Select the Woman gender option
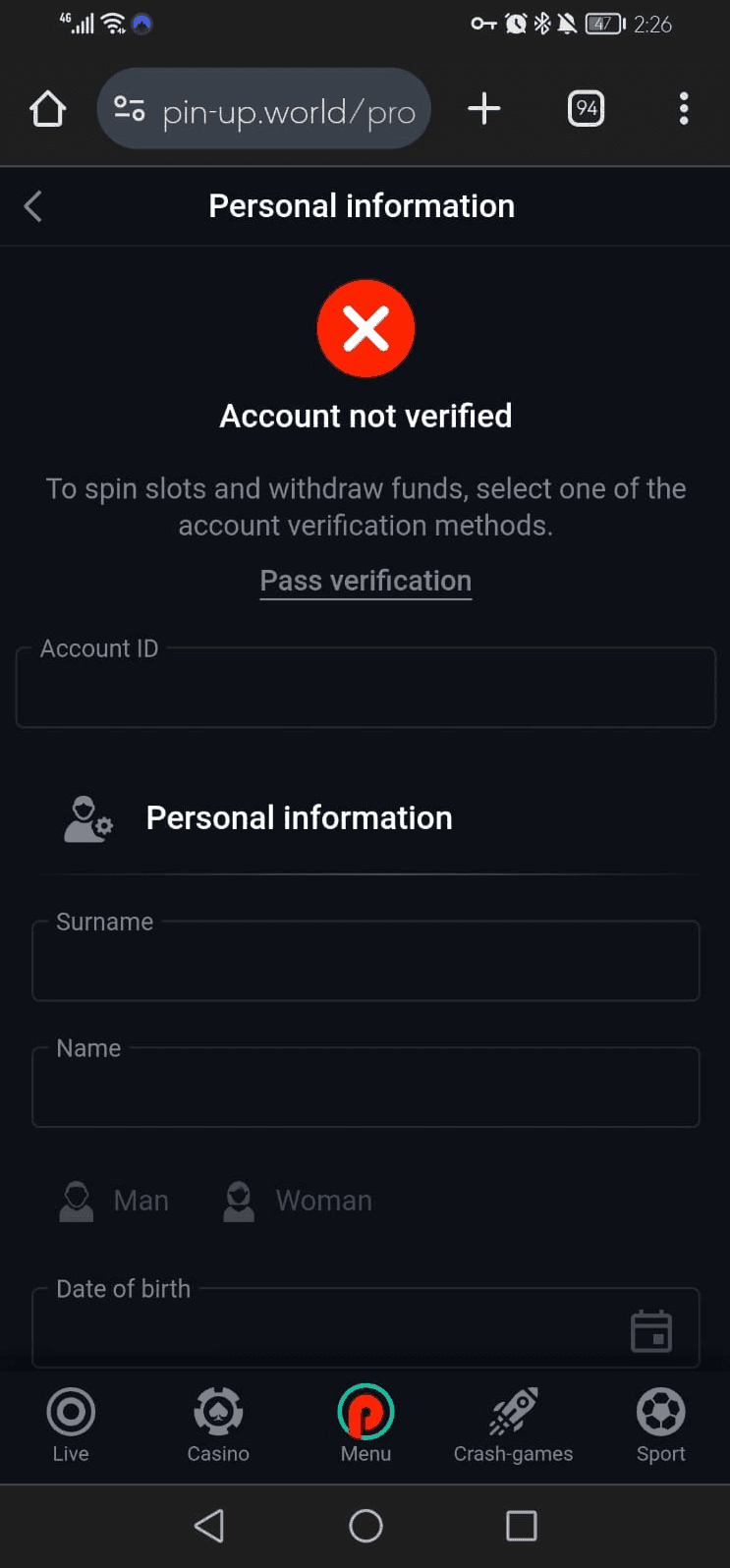 296,1200
